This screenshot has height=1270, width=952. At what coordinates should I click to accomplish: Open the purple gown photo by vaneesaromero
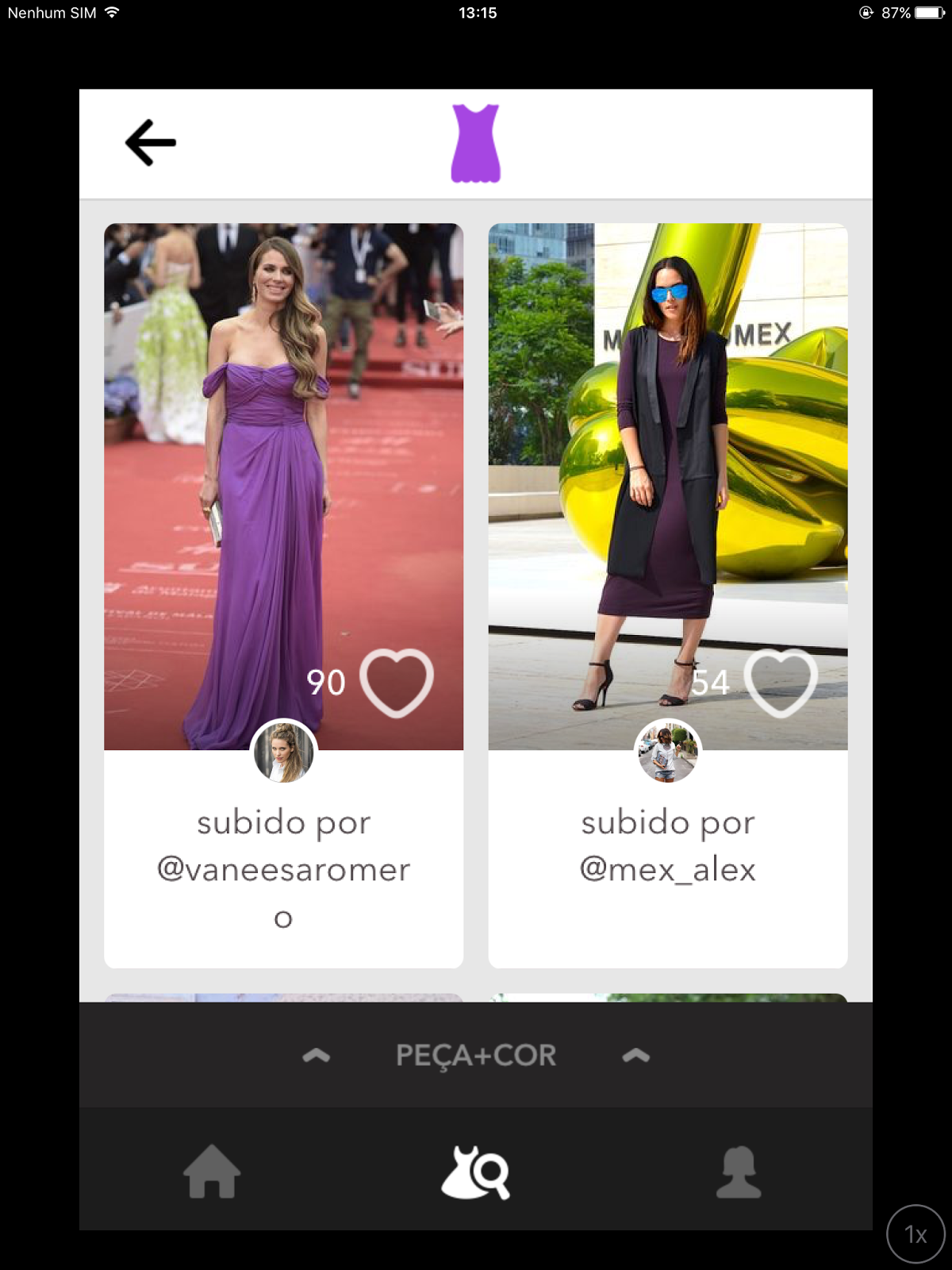click(x=283, y=460)
